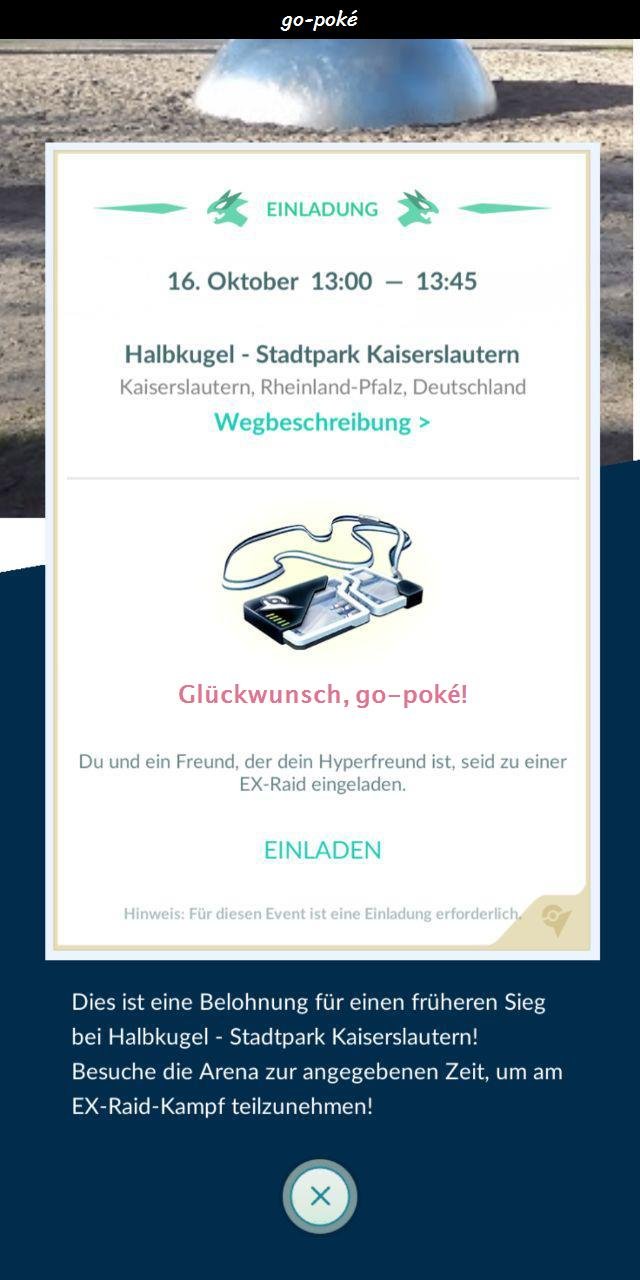This screenshot has width=640, height=1280.
Task: Open Wegbeschreibung directions link
Action: click(x=322, y=422)
